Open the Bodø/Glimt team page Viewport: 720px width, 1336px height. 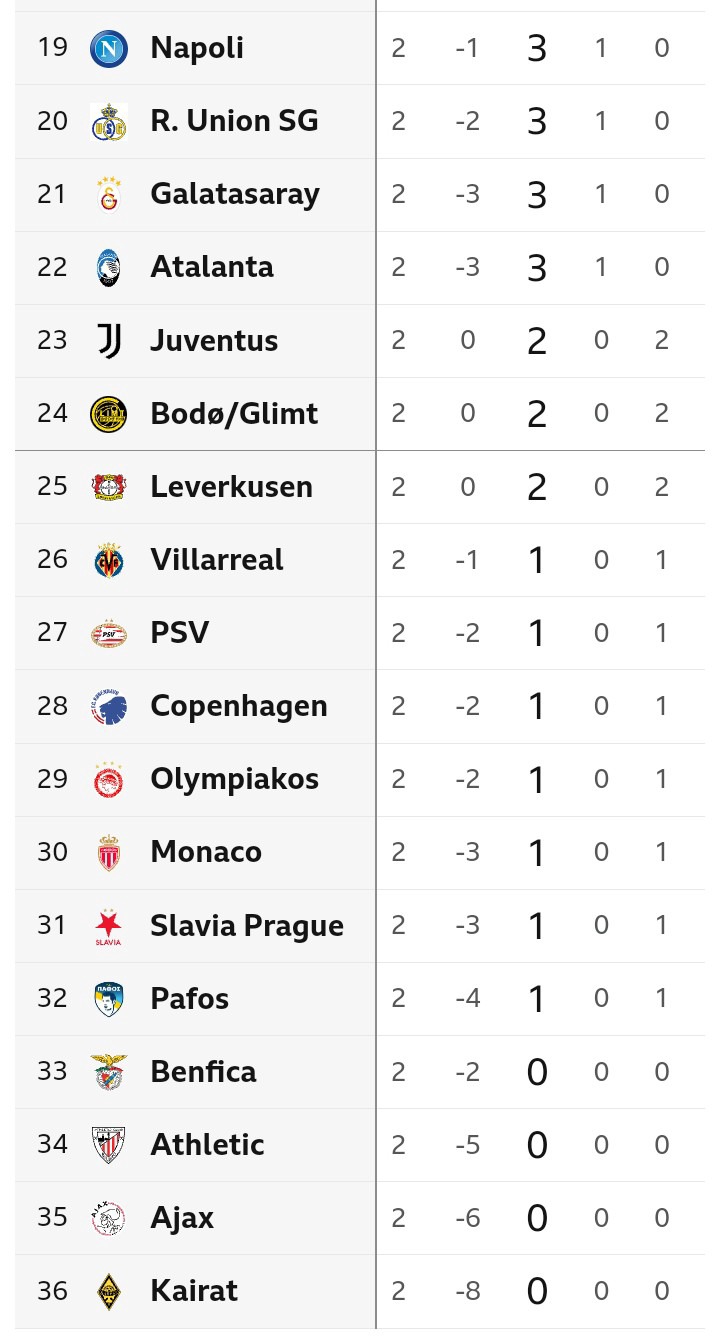pyautogui.click(x=234, y=413)
